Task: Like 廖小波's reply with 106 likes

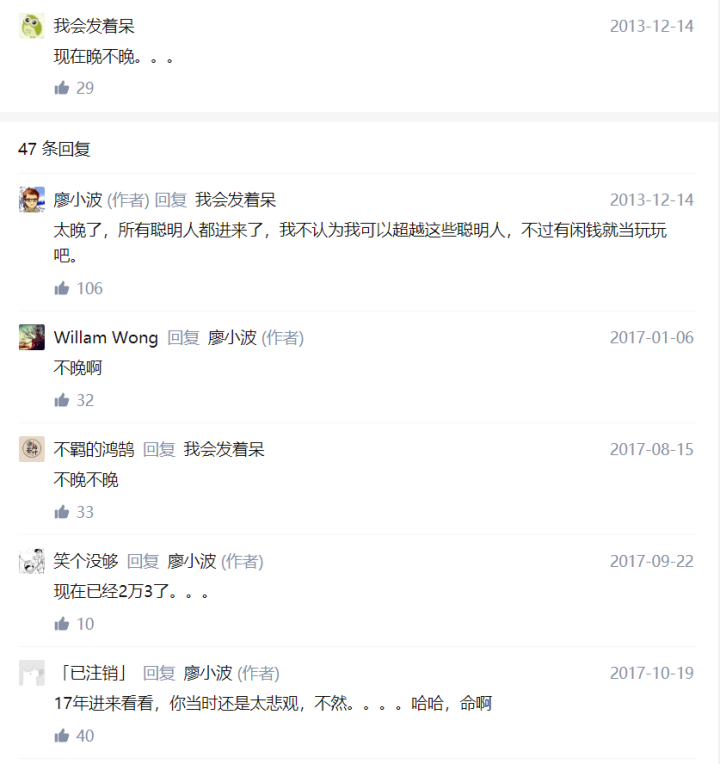Action: (x=62, y=288)
